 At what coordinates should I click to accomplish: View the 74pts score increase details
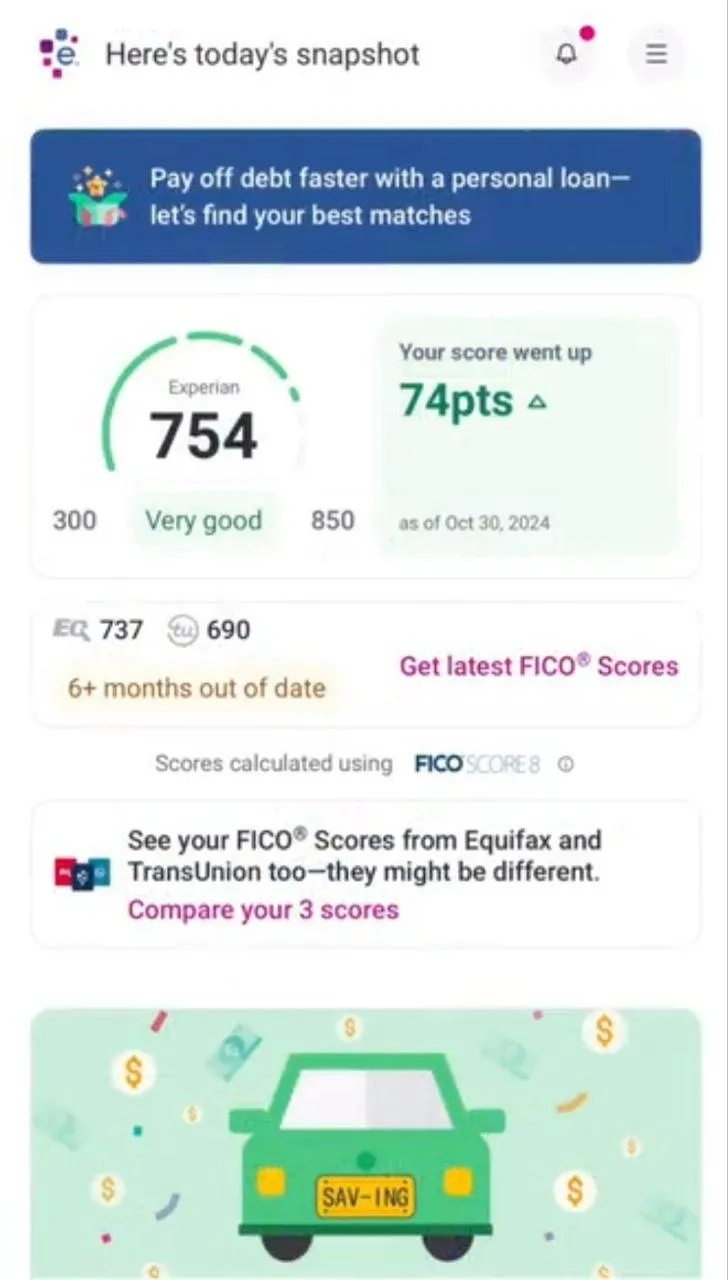pyautogui.click(x=528, y=436)
